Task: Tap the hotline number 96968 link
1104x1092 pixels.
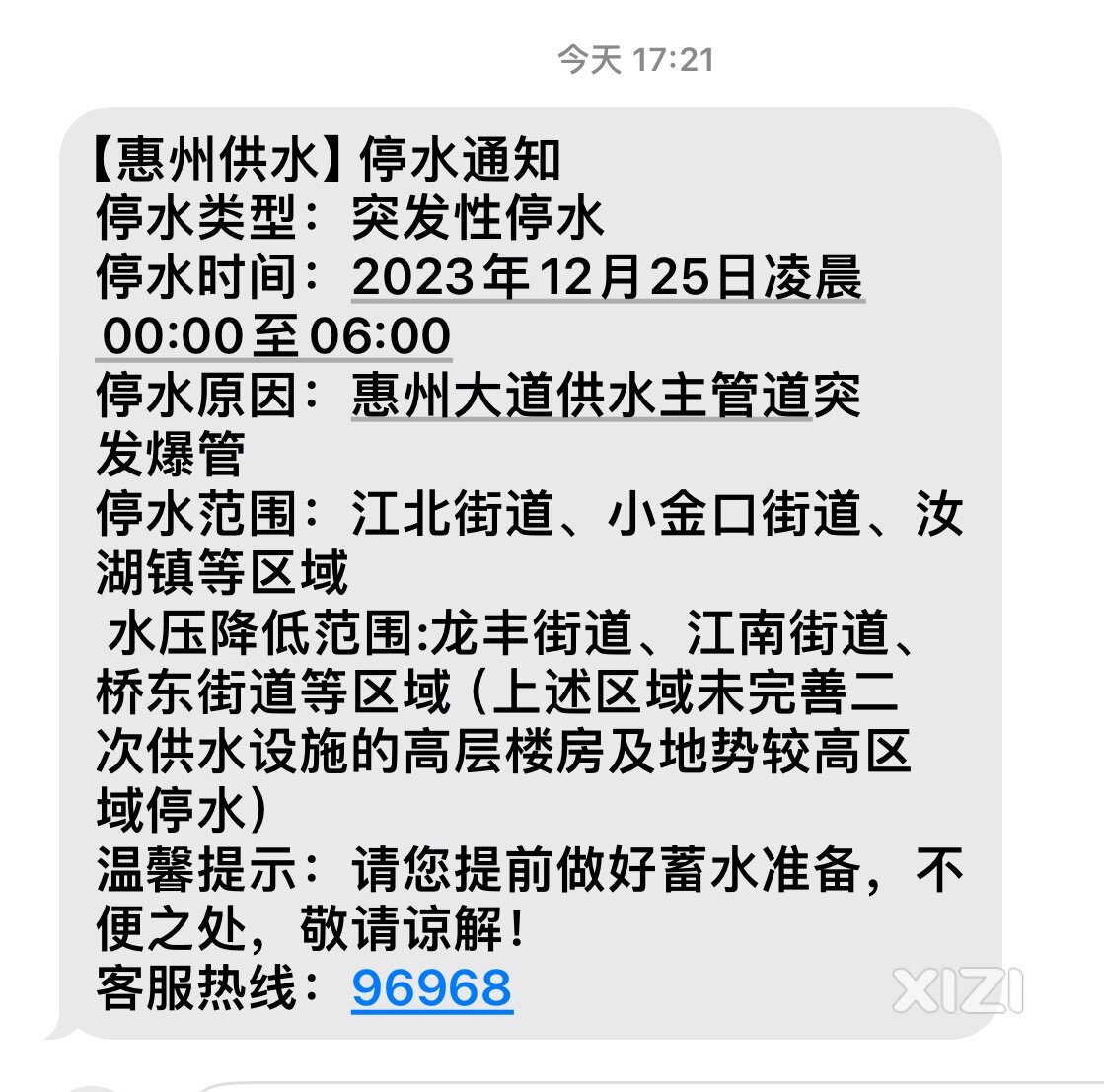Action: click(x=431, y=987)
